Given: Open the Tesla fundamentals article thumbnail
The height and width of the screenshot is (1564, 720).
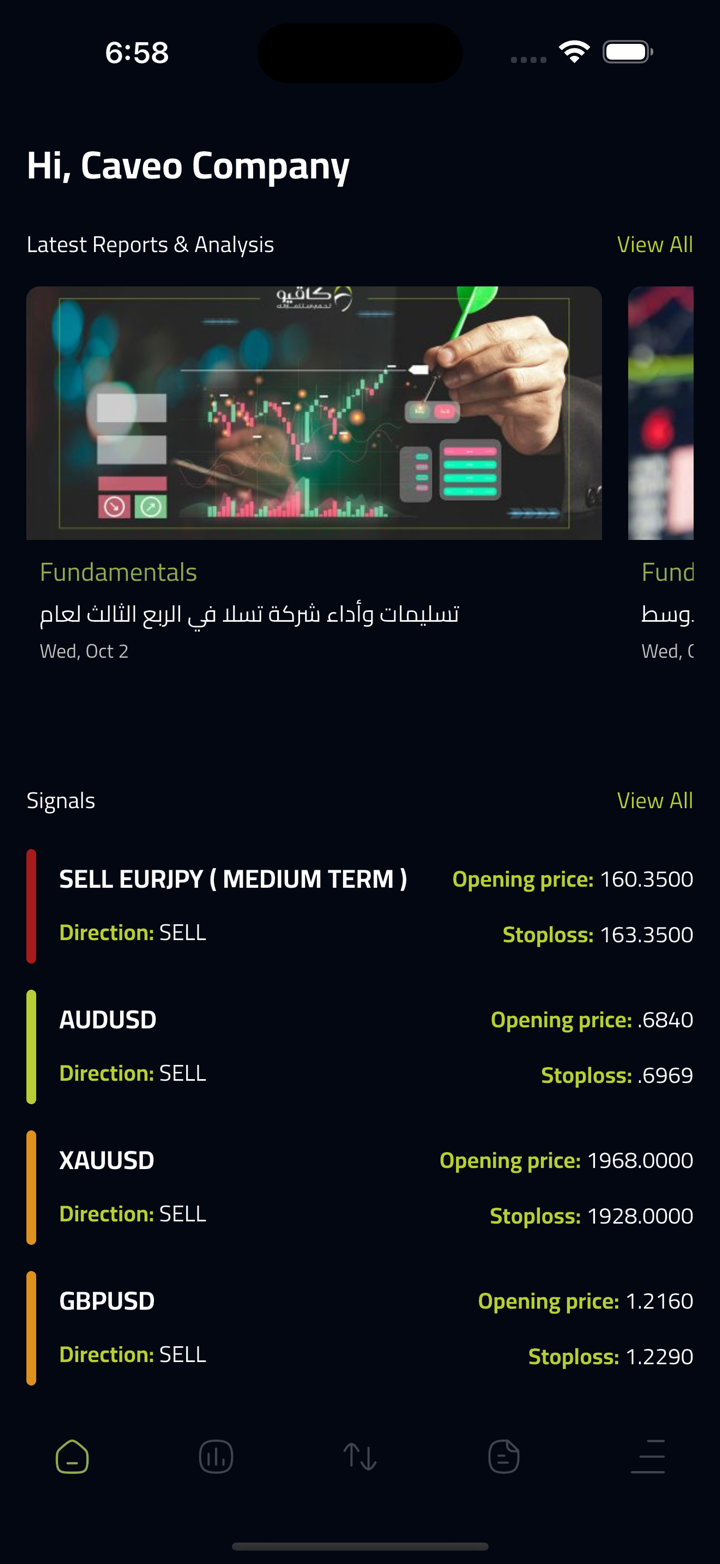Looking at the screenshot, I should coord(314,413).
